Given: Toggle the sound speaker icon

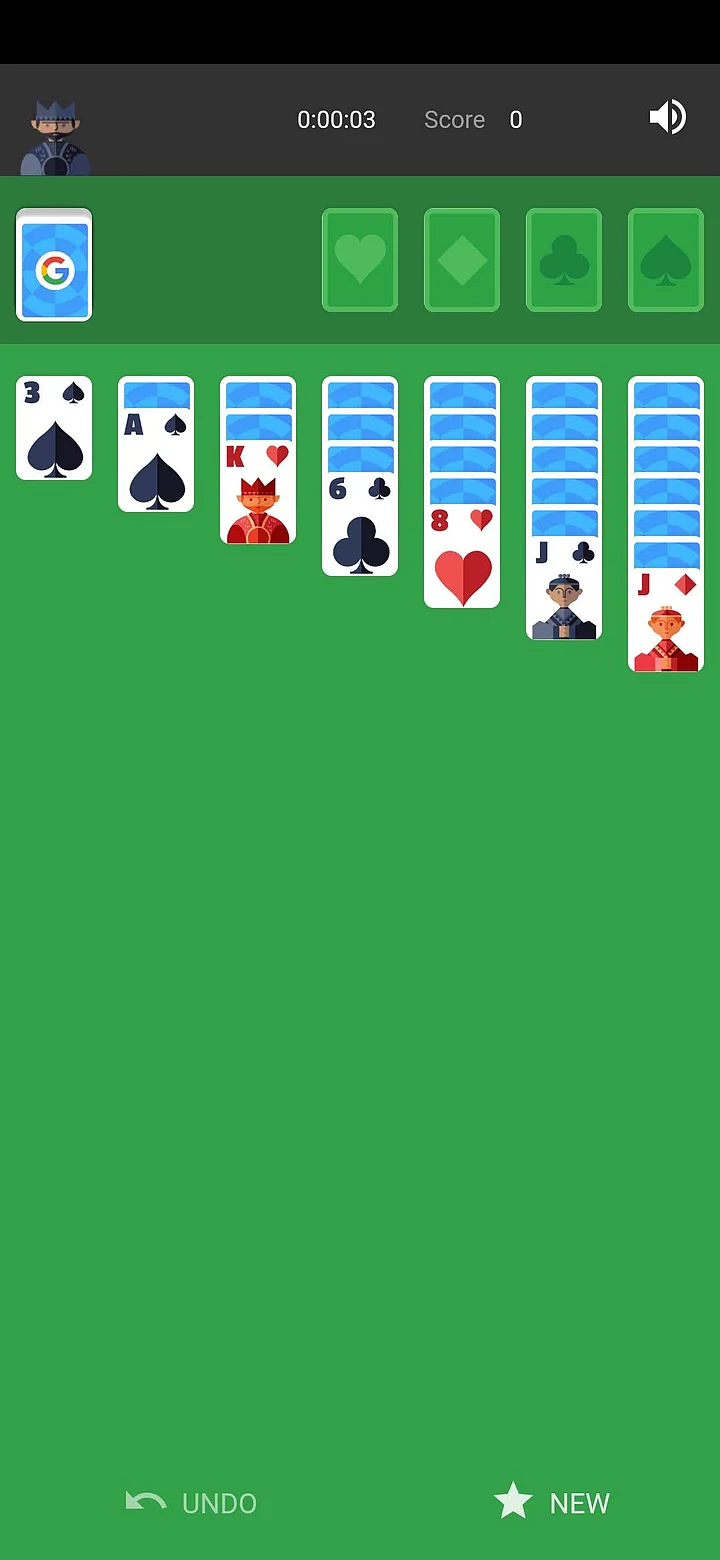Looking at the screenshot, I should point(667,118).
